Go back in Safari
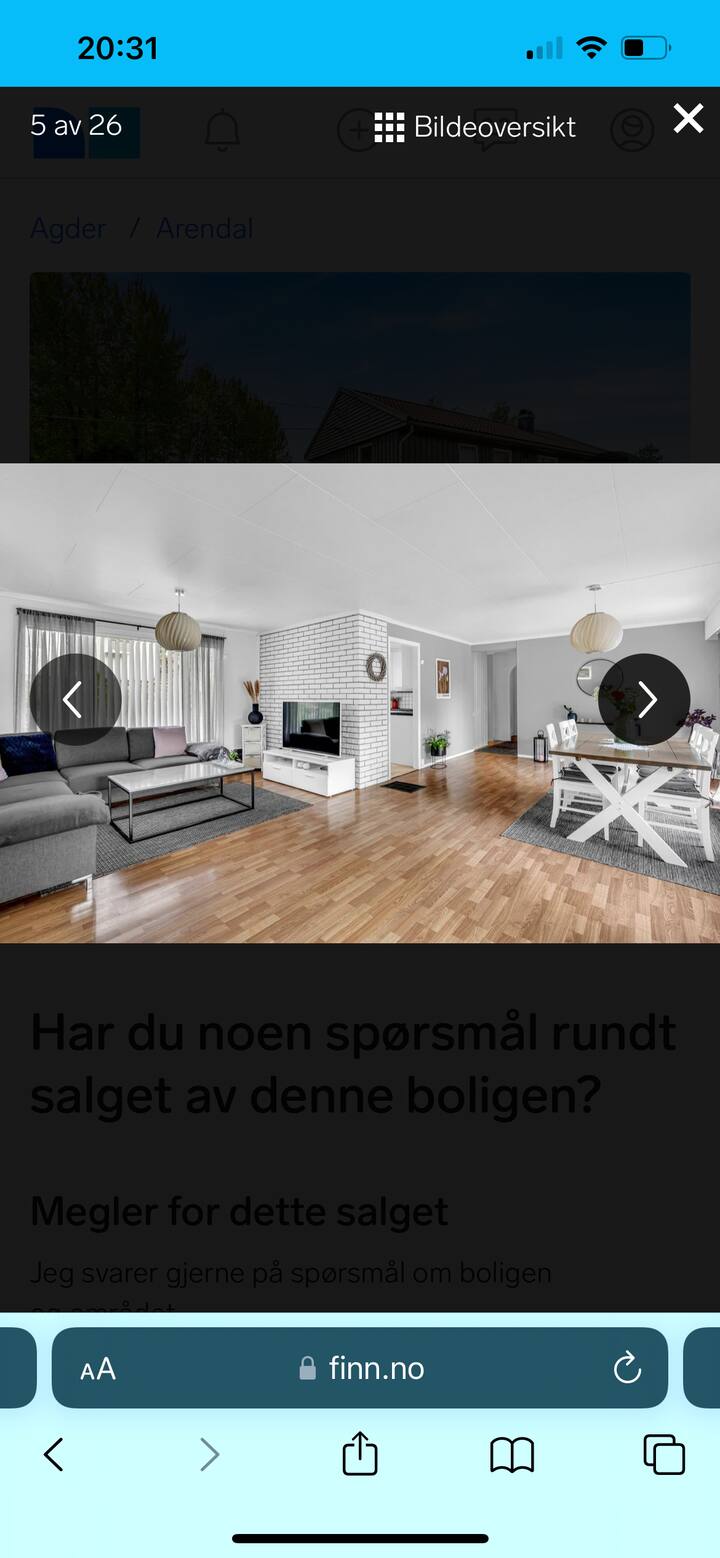This screenshot has height=1558, width=720. [x=54, y=1454]
